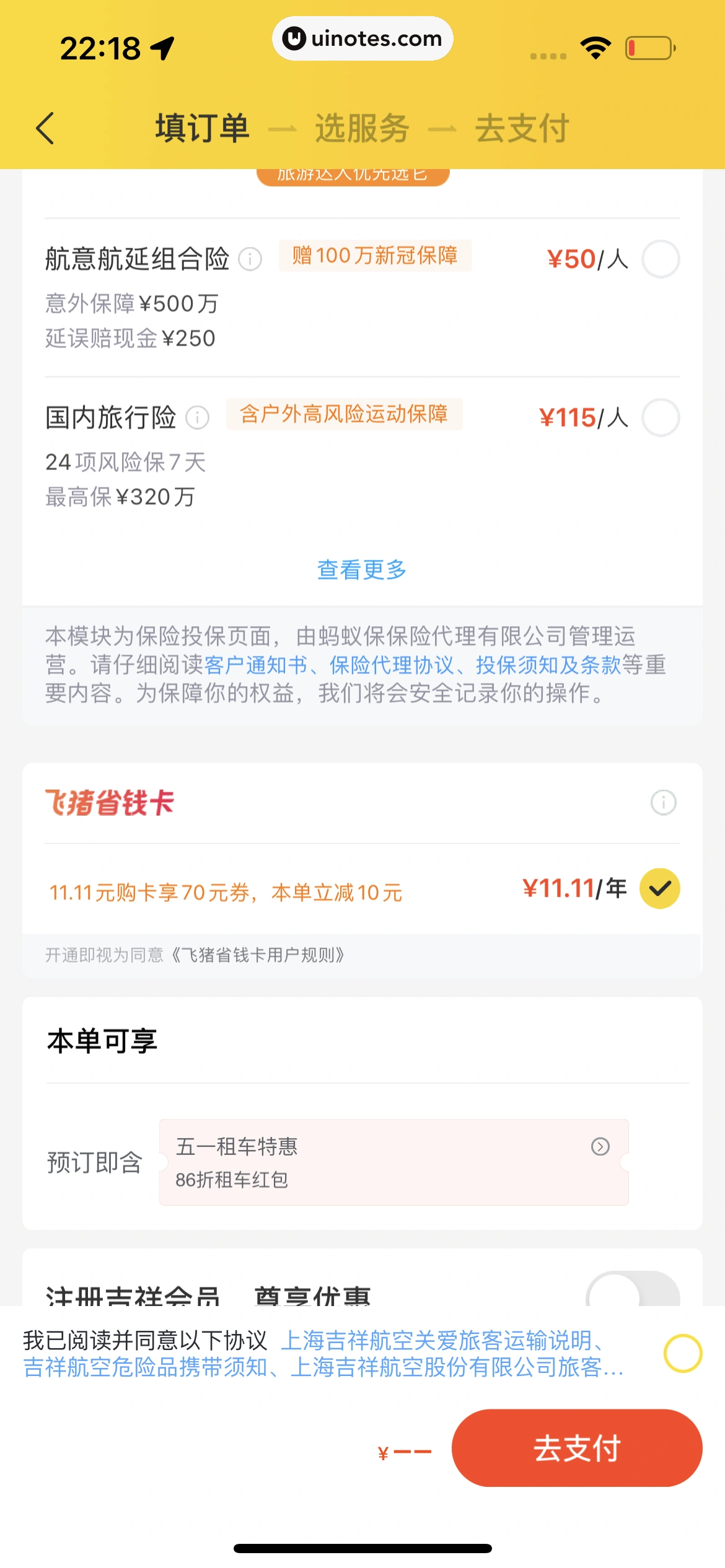Uncheck the ¥11.11 飞猪省钱卡 option
Viewport: 725px width, 1568px height.
pyautogui.click(x=659, y=889)
